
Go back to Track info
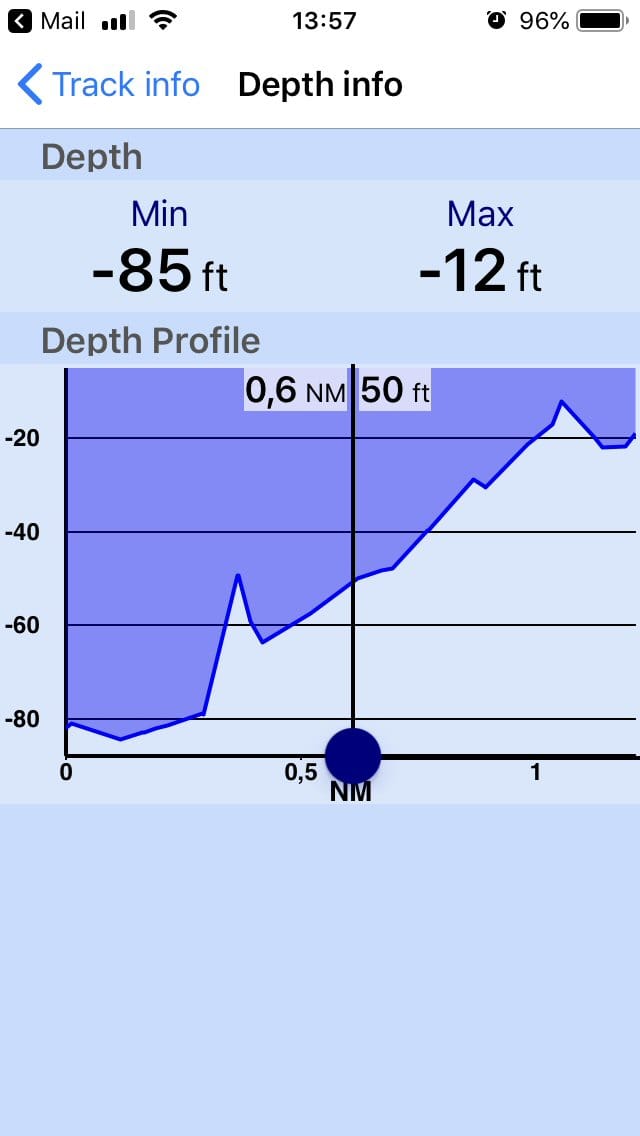click(109, 85)
